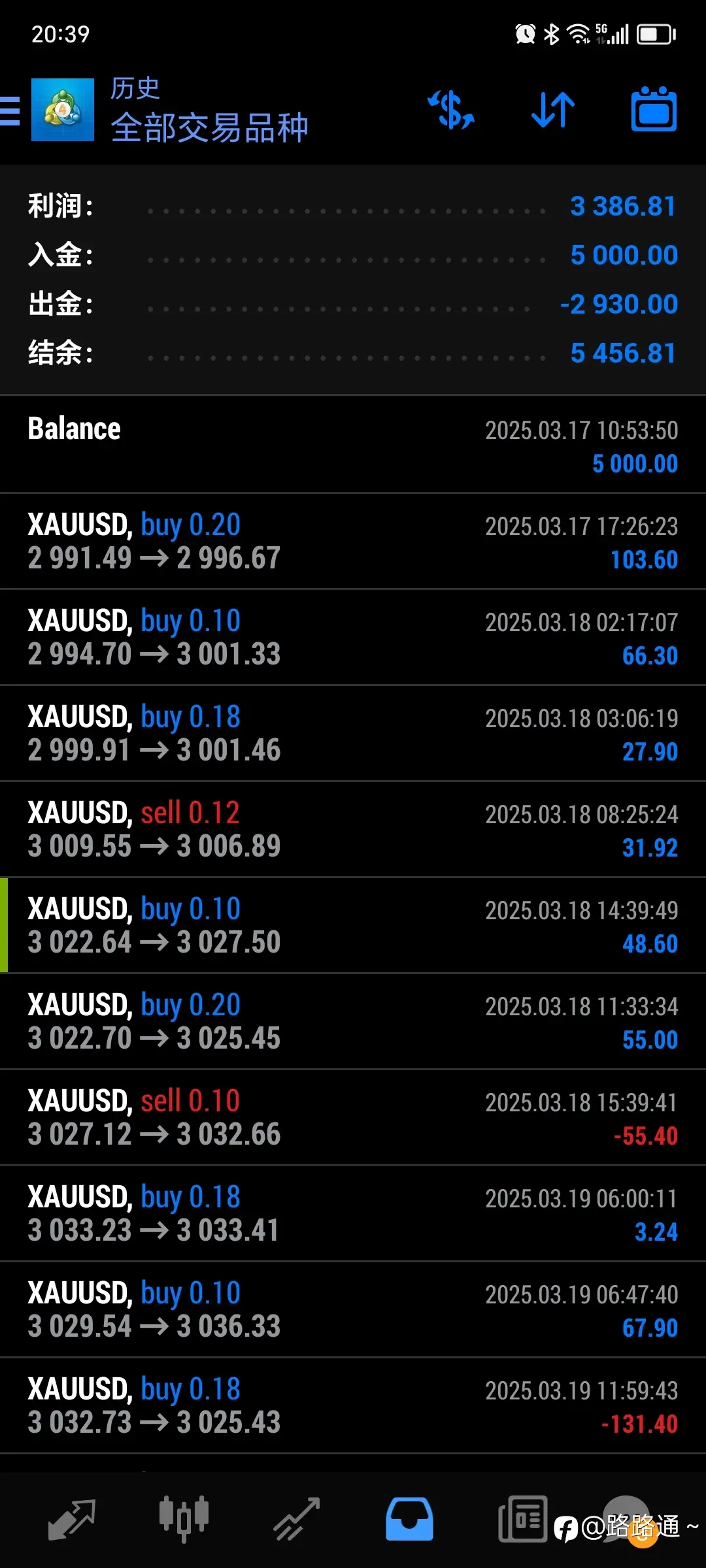Expand the buy 0.18 trade with profit 27.90
Viewport: 706px width, 1568px height.
353,734
